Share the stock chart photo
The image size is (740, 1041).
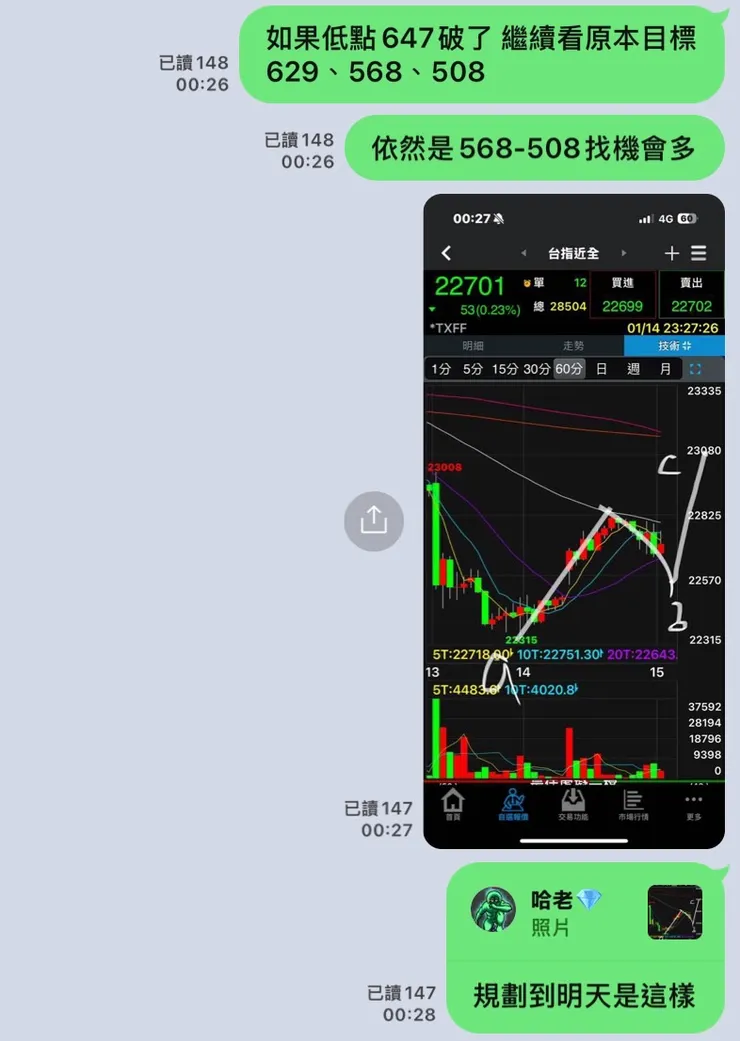coord(373,521)
